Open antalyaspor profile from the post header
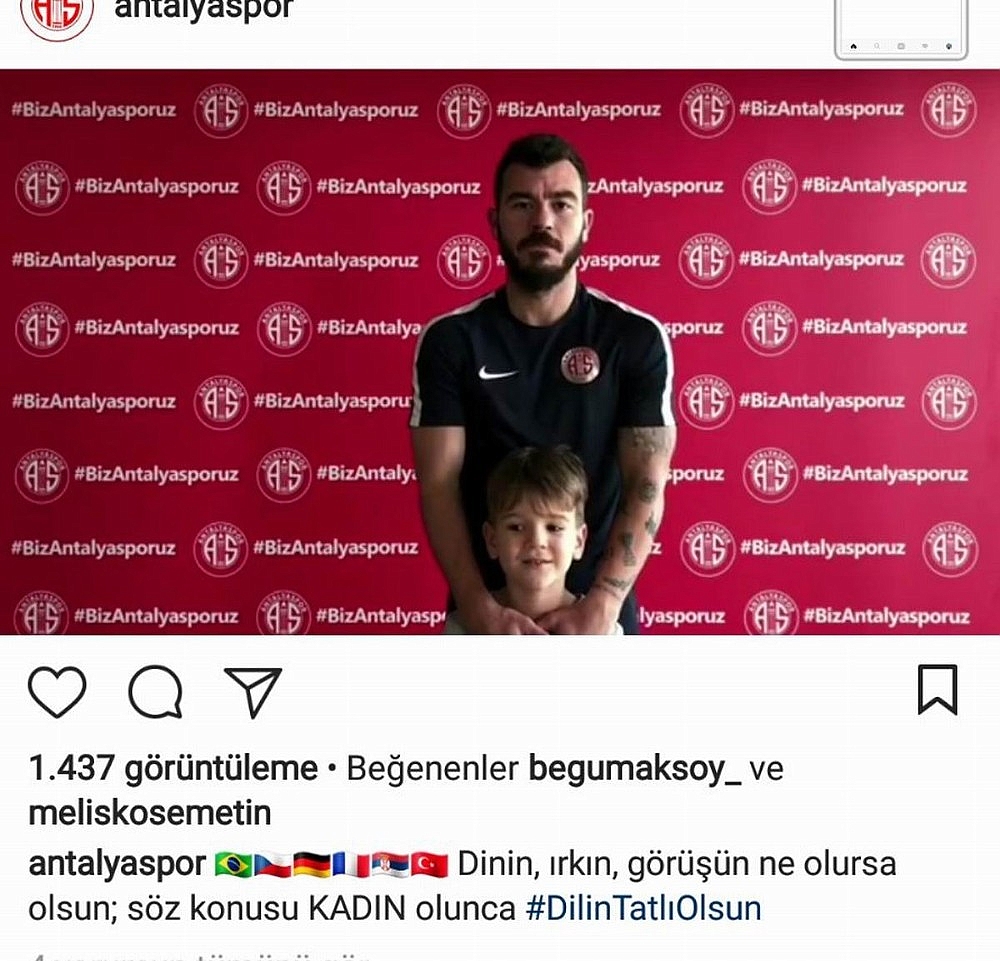The width and height of the screenshot is (1000, 961). click(205, 10)
